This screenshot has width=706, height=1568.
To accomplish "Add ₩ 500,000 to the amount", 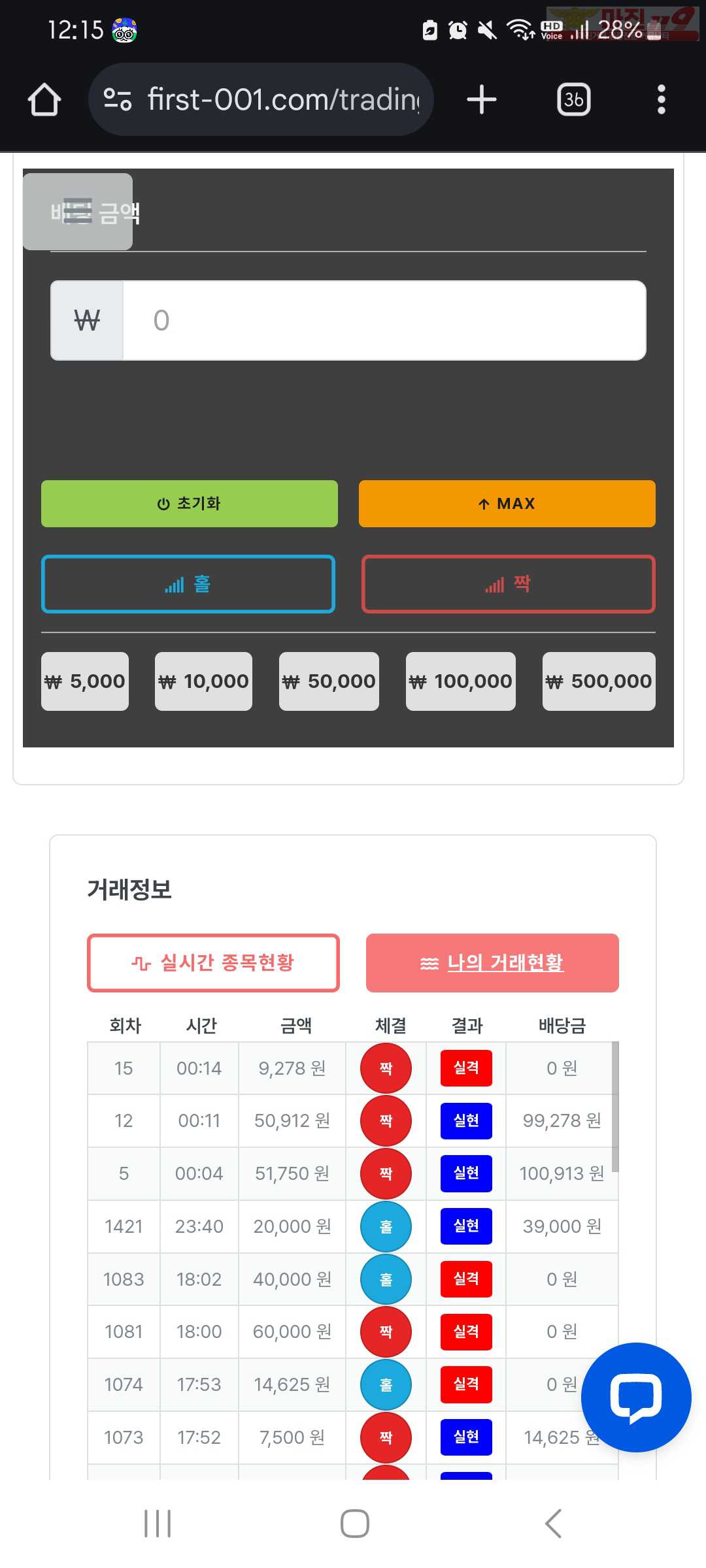I will [x=599, y=681].
